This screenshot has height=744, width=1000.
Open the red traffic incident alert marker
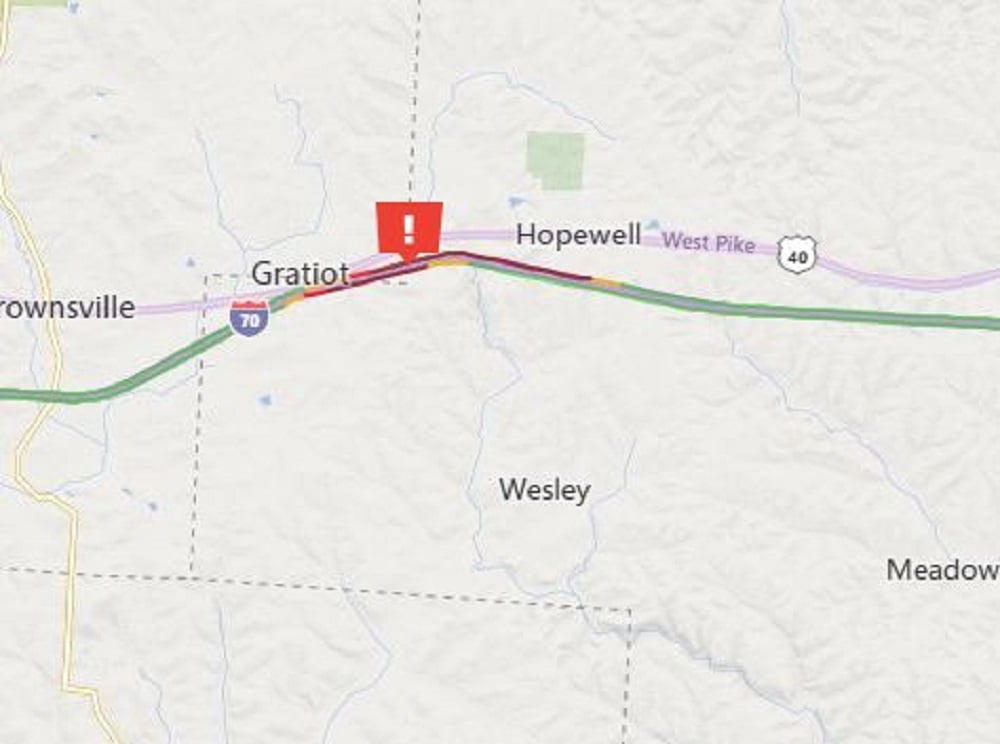click(x=408, y=228)
